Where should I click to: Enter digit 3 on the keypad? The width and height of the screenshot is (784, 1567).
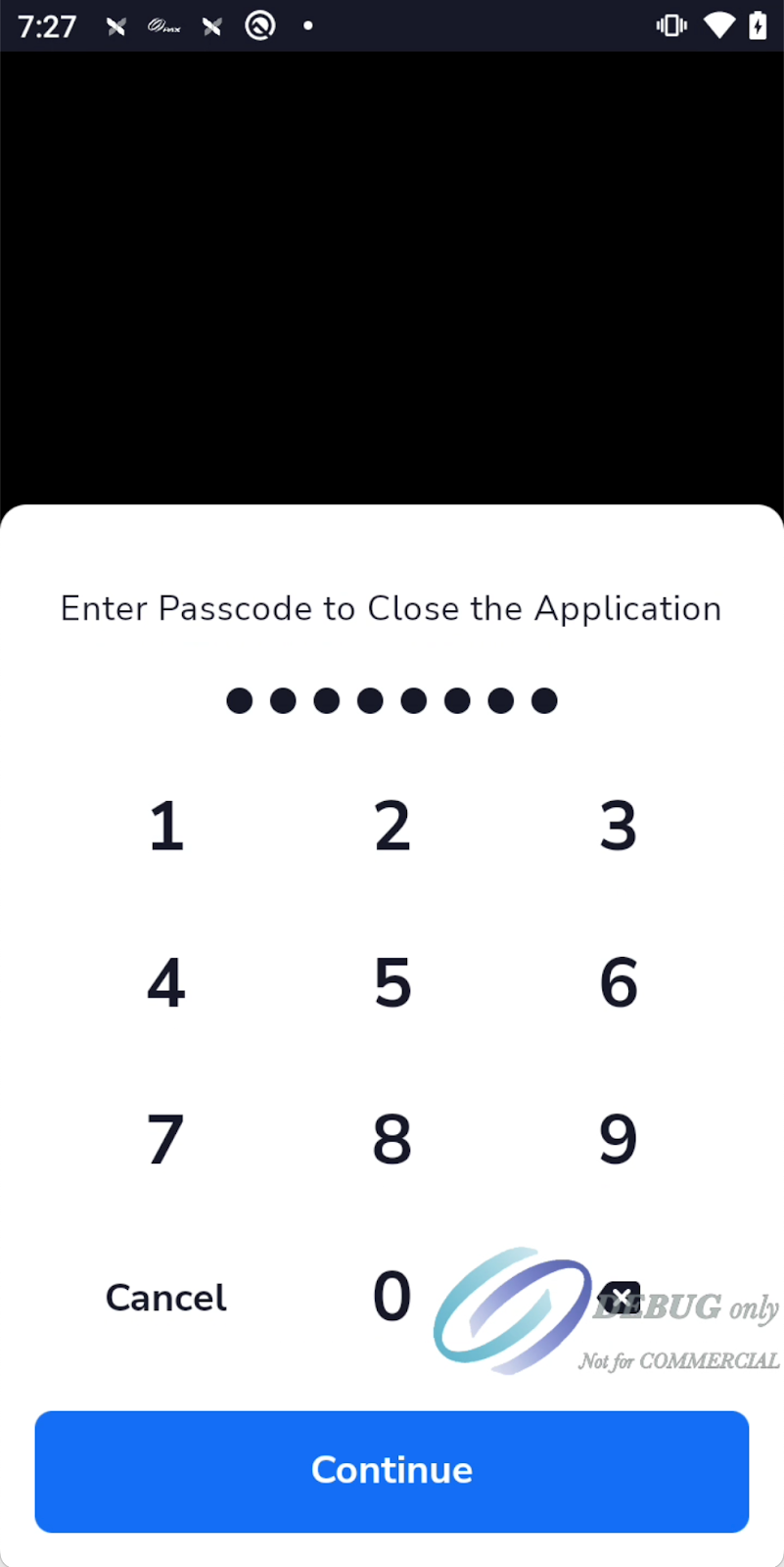coord(618,825)
